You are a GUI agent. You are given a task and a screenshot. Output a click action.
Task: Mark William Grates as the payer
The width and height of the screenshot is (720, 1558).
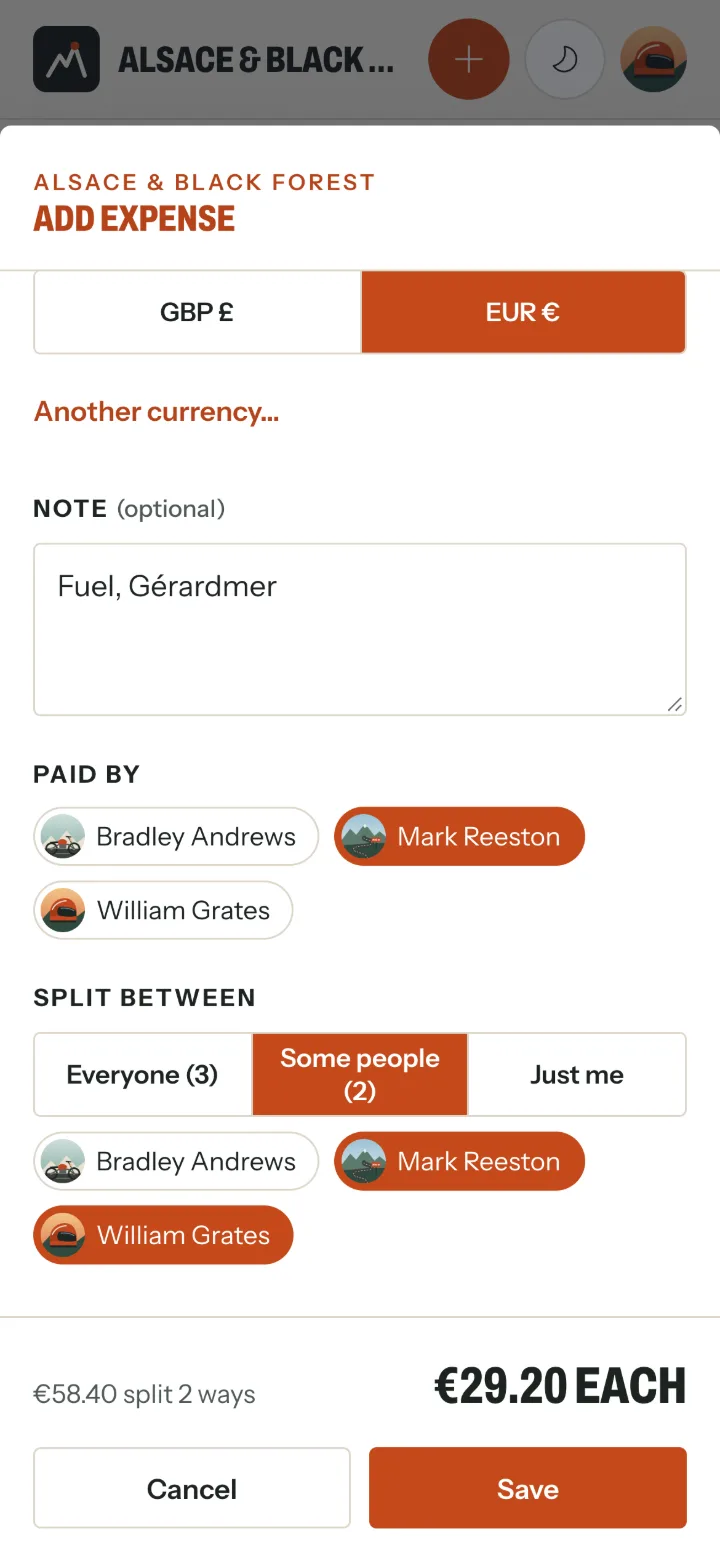[x=163, y=910]
